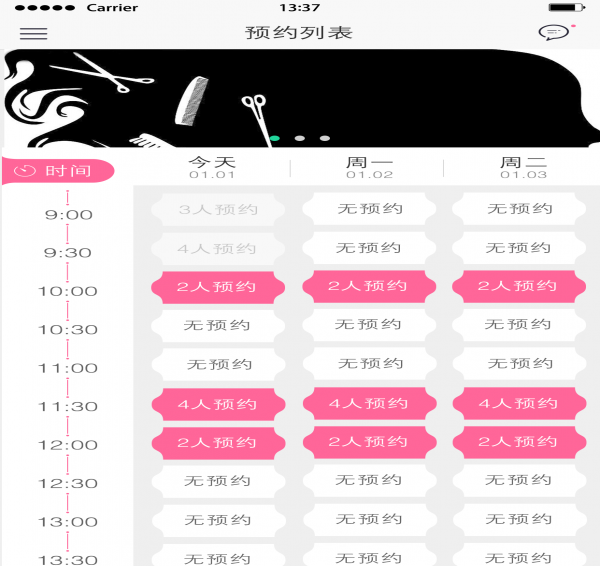Select Monday's 11:00 无预约 slot
The width and height of the screenshot is (600, 566).
(x=369, y=364)
